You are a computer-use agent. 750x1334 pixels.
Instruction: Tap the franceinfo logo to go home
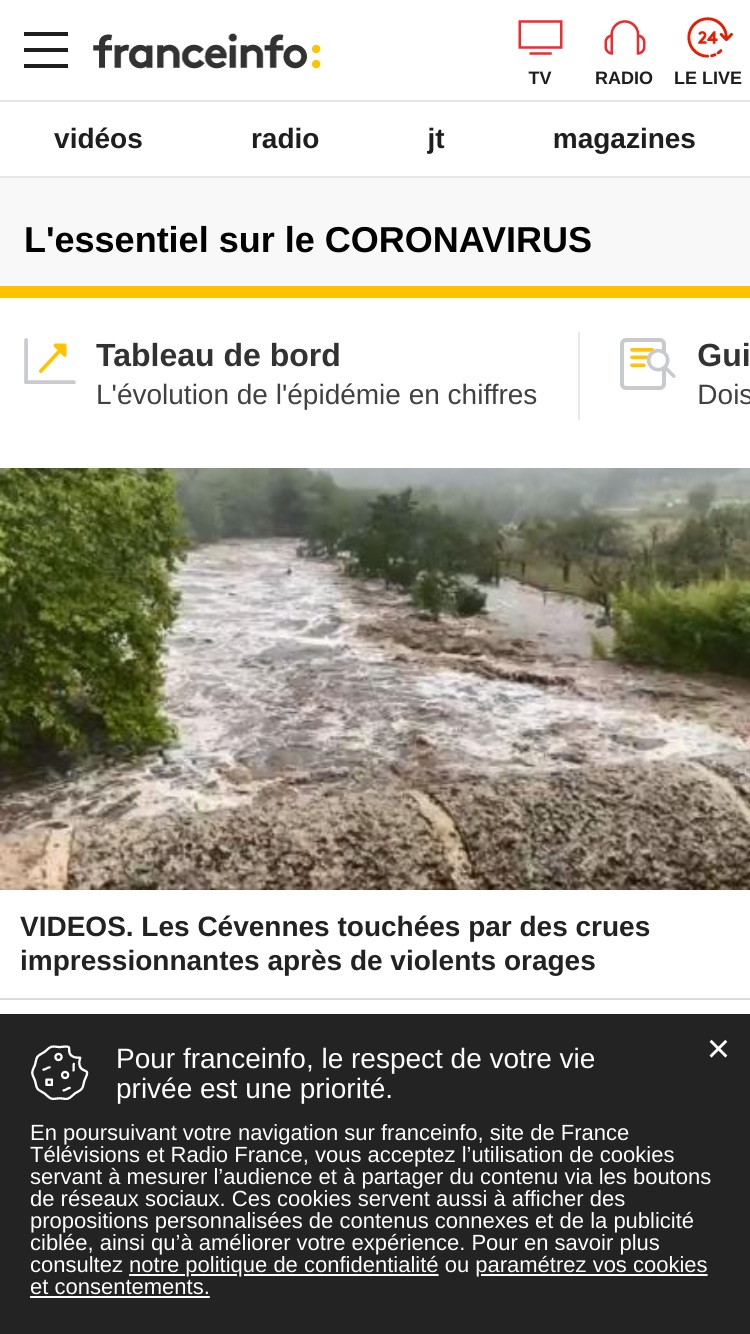pyautogui.click(x=207, y=51)
